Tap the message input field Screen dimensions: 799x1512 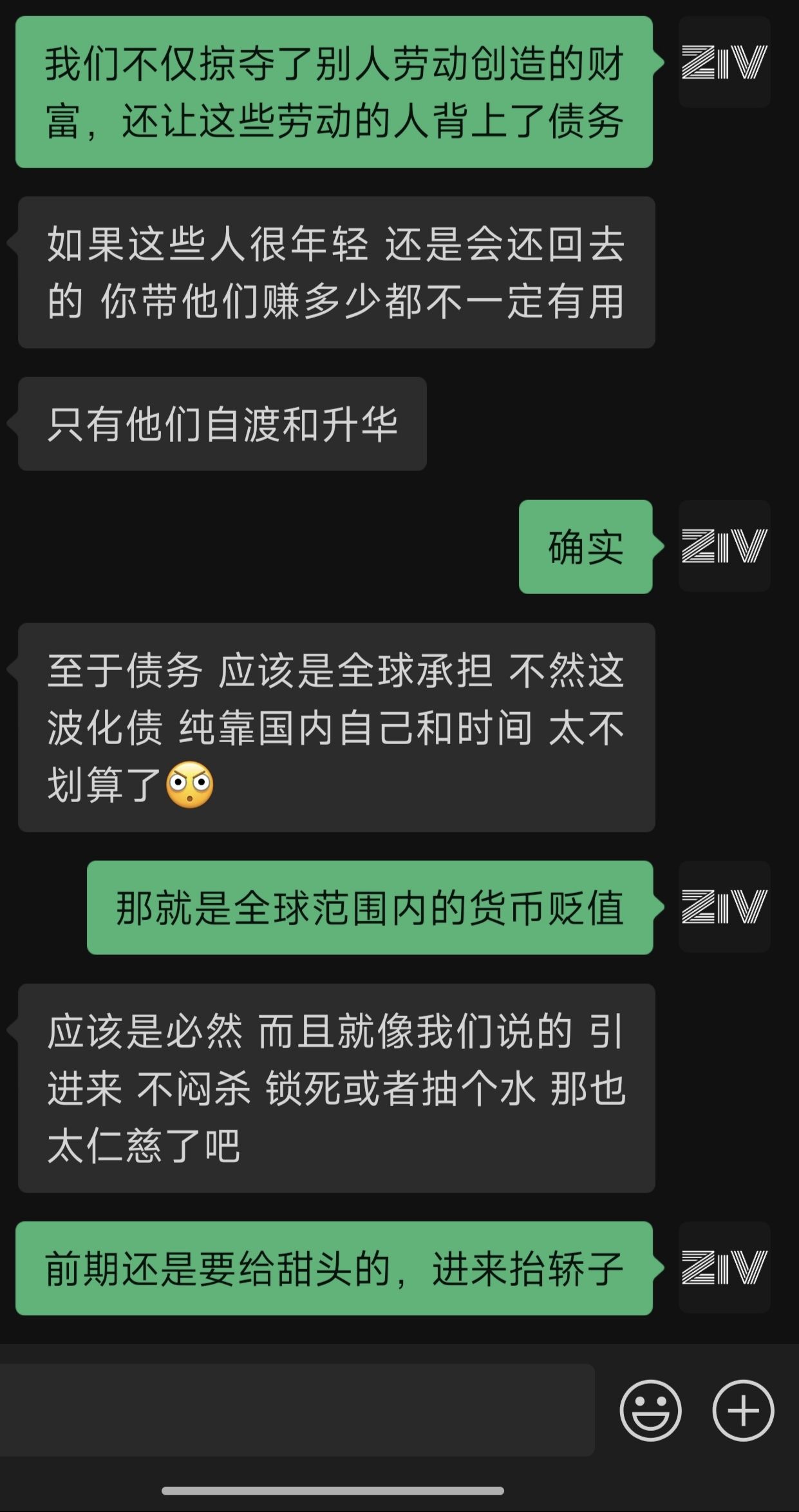pyautogui.click(x=297, y=1410)
